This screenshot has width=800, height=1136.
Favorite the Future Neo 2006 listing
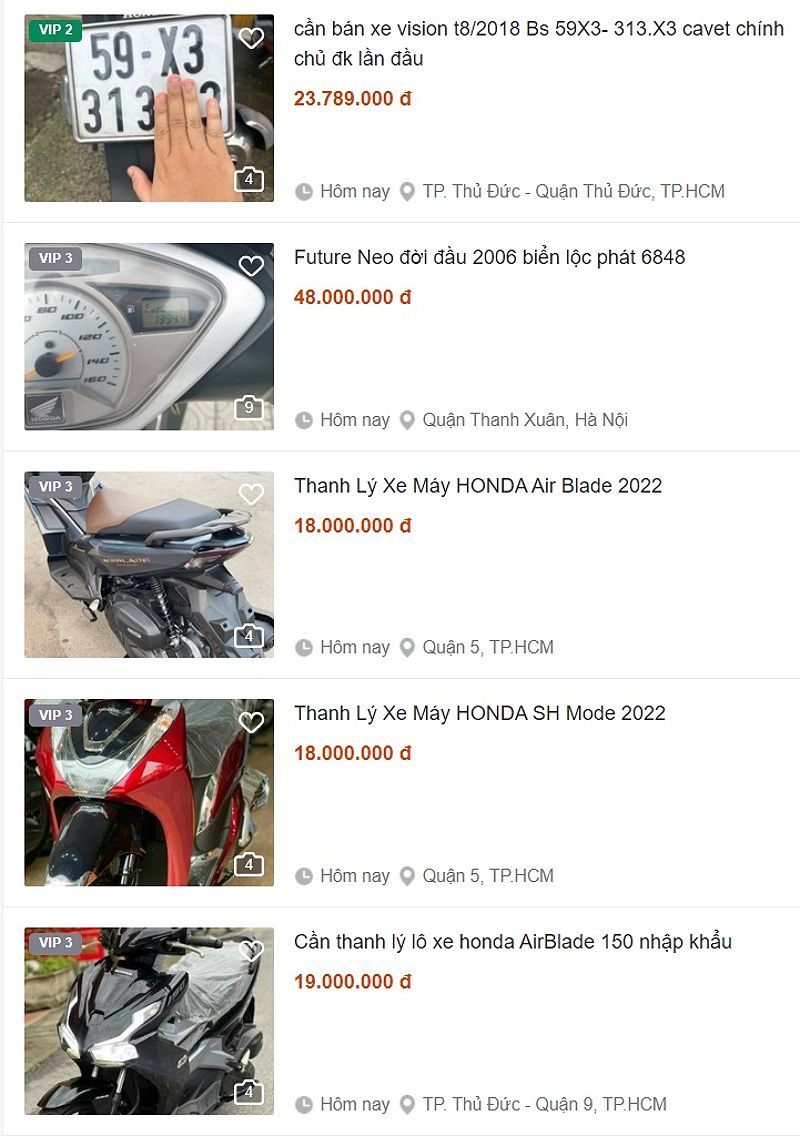click(x=251, y=266)
